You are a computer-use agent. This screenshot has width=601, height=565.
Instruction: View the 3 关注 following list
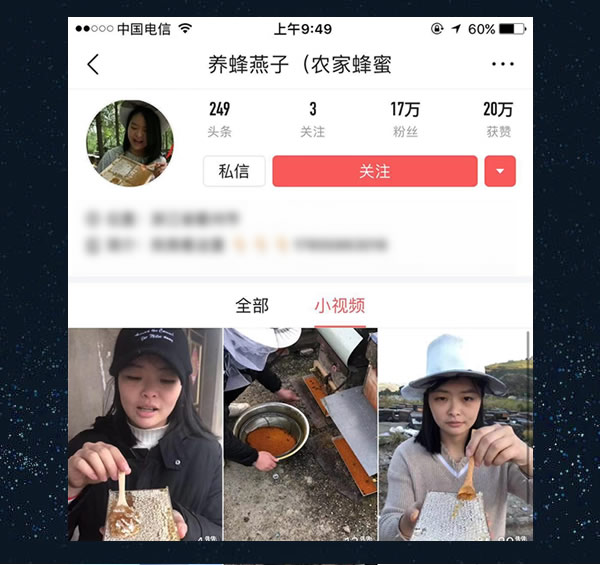[x=312, y=119]
